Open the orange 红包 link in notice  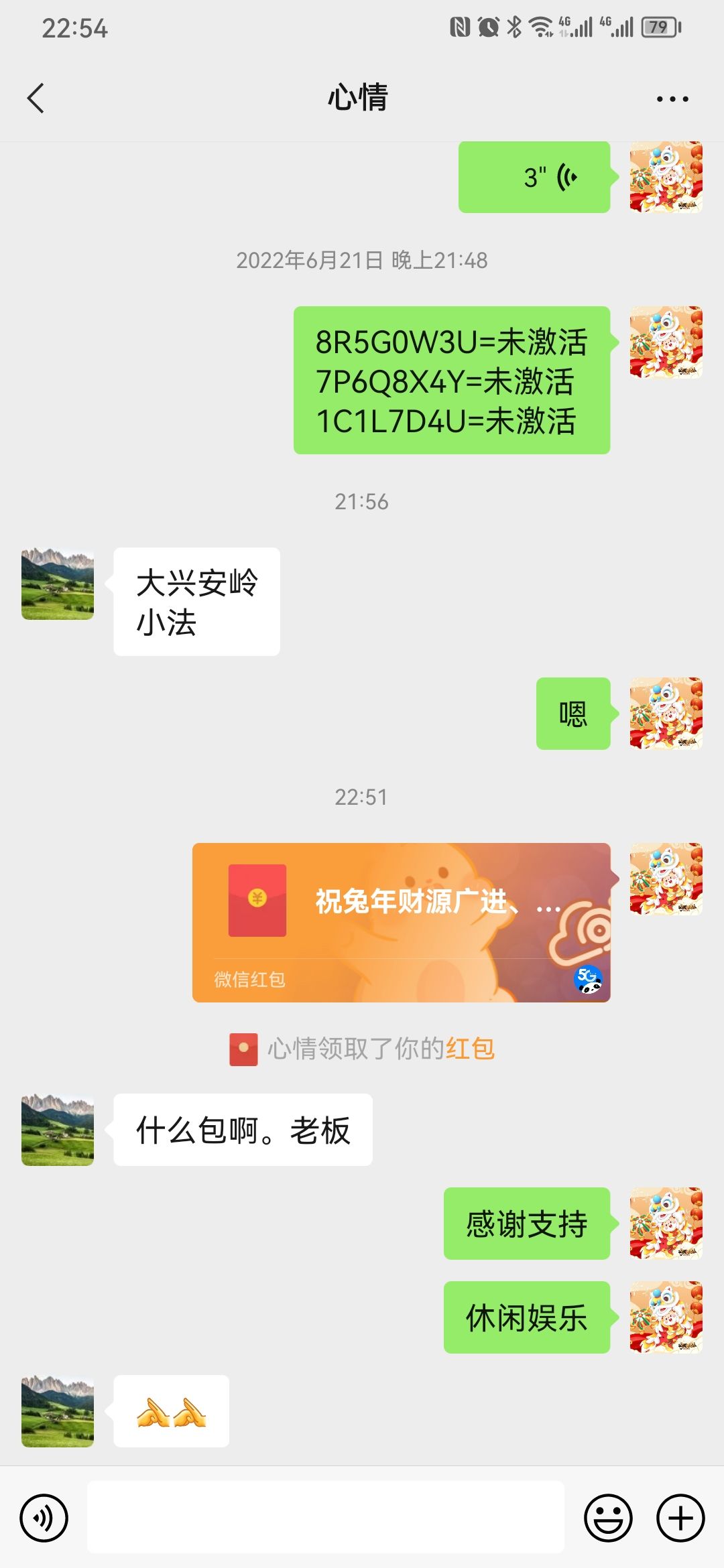[470, 1049]
